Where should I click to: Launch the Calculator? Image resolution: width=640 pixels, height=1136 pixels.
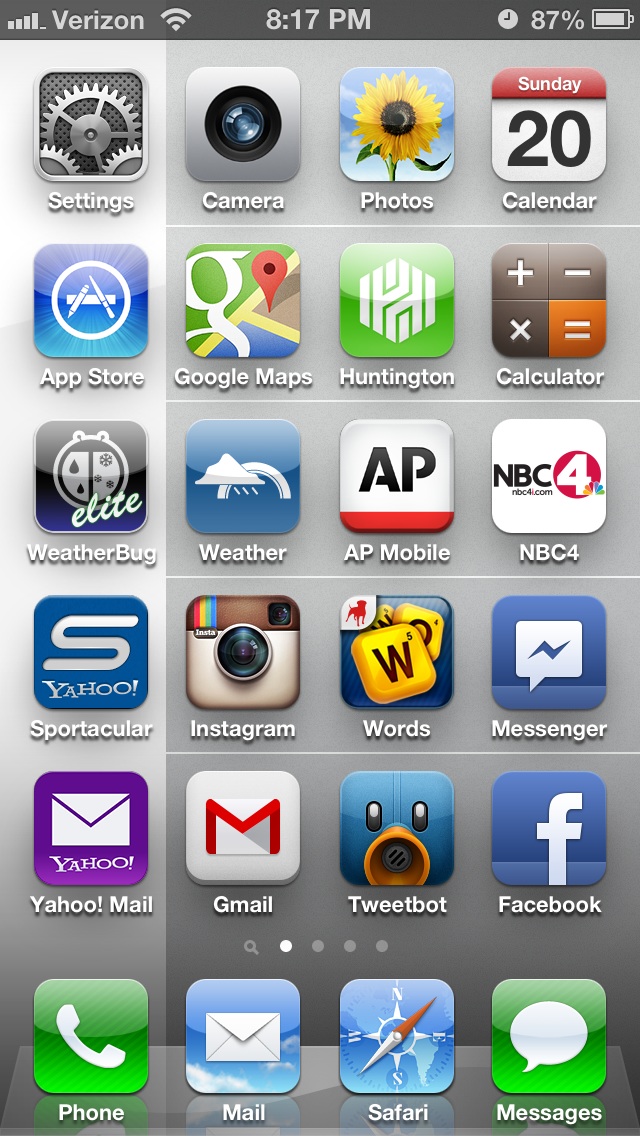[x=549, y=300]
